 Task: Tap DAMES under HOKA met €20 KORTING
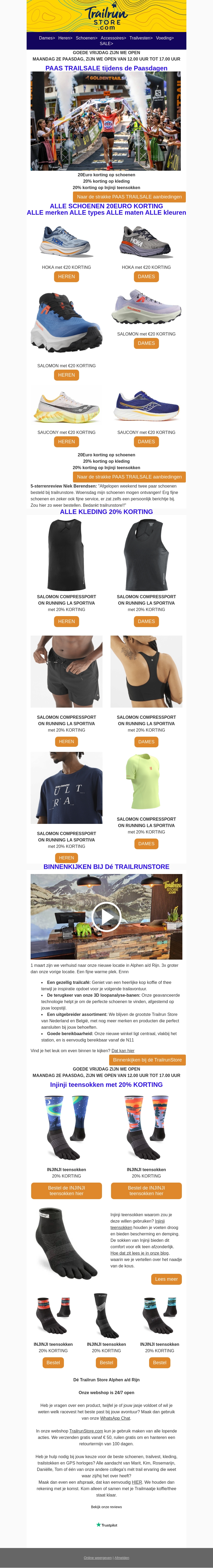[x=146, y=276]
